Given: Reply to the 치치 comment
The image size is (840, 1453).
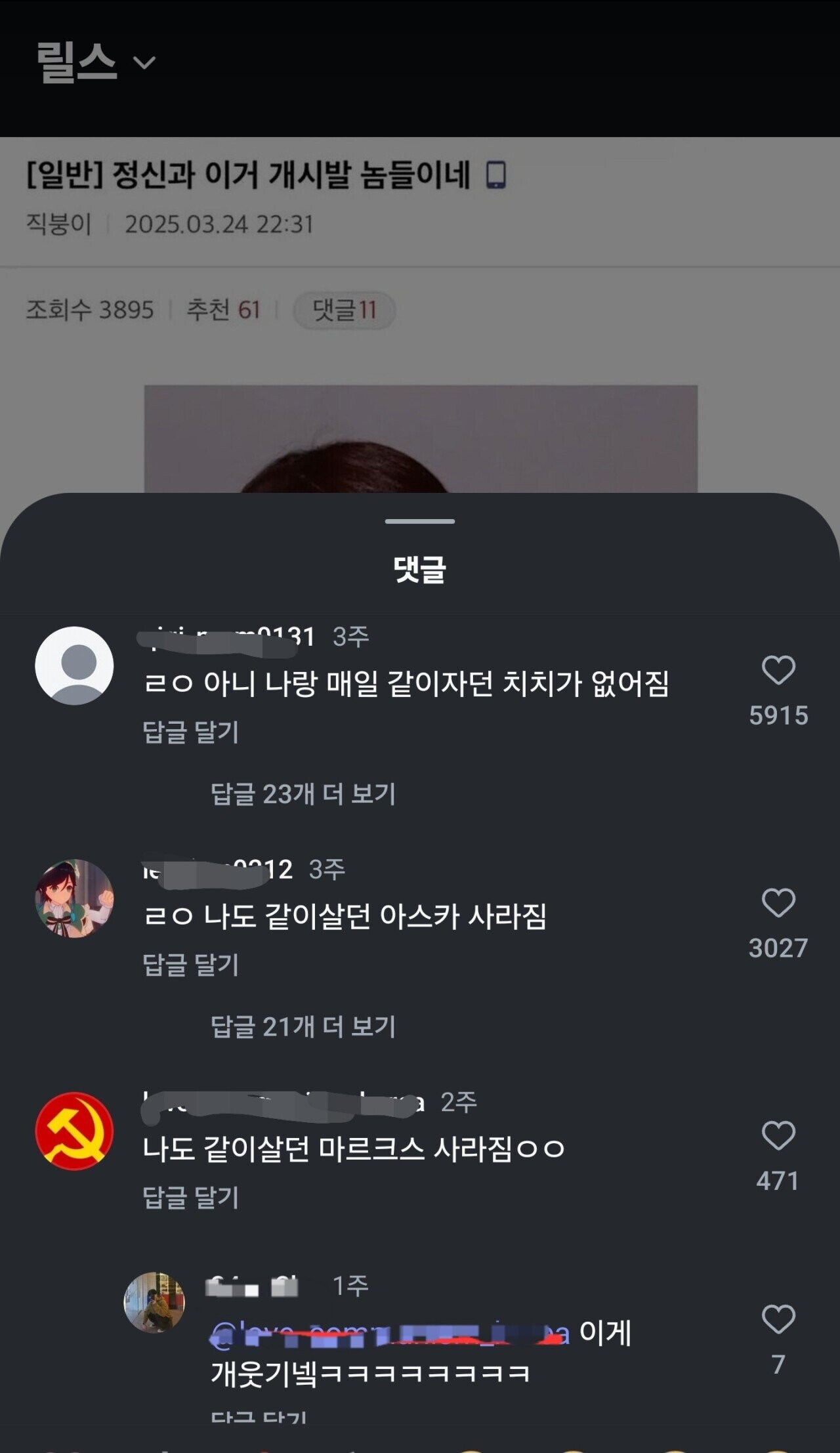Looking at the screenshot, I should tap(190, 732).
